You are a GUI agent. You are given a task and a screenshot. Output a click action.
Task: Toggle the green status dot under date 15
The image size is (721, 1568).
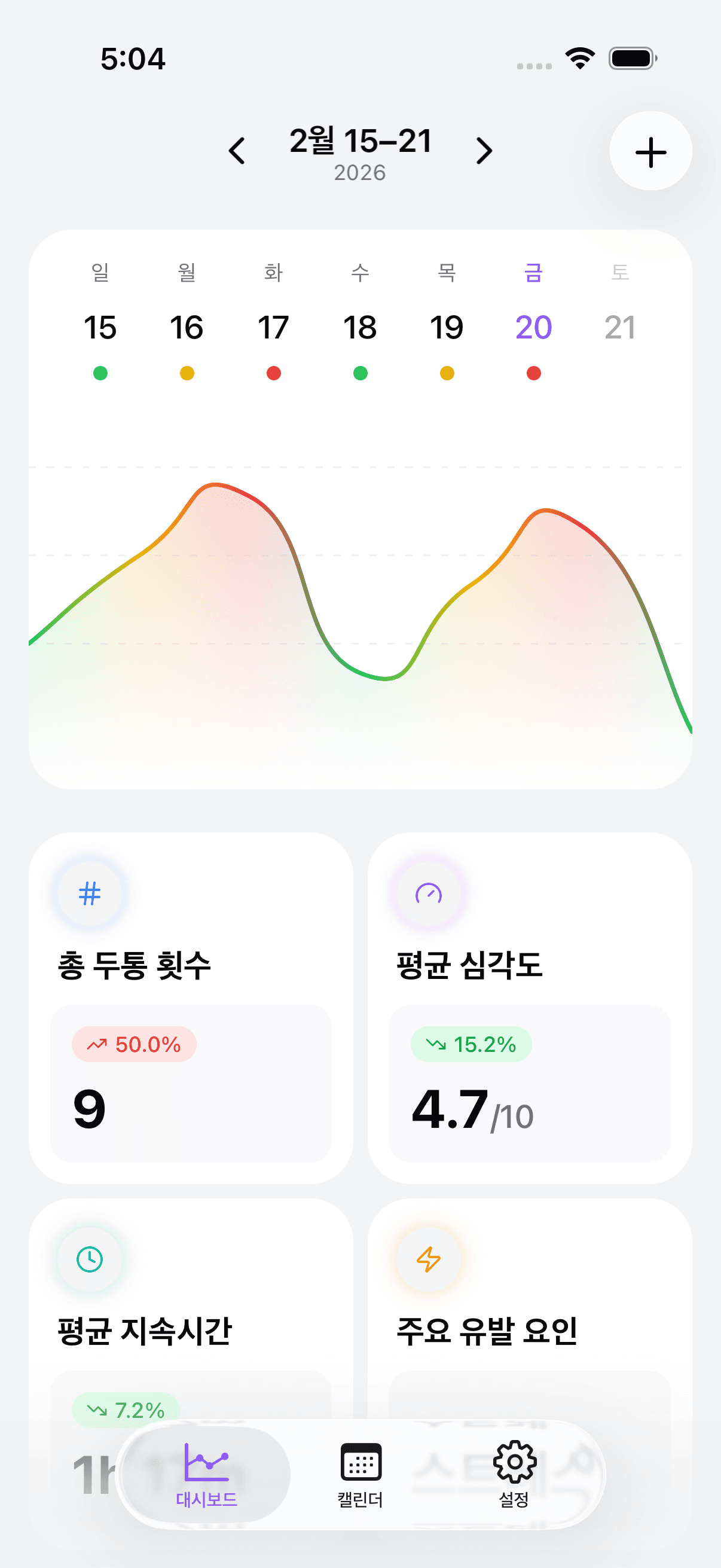[101, 373]
